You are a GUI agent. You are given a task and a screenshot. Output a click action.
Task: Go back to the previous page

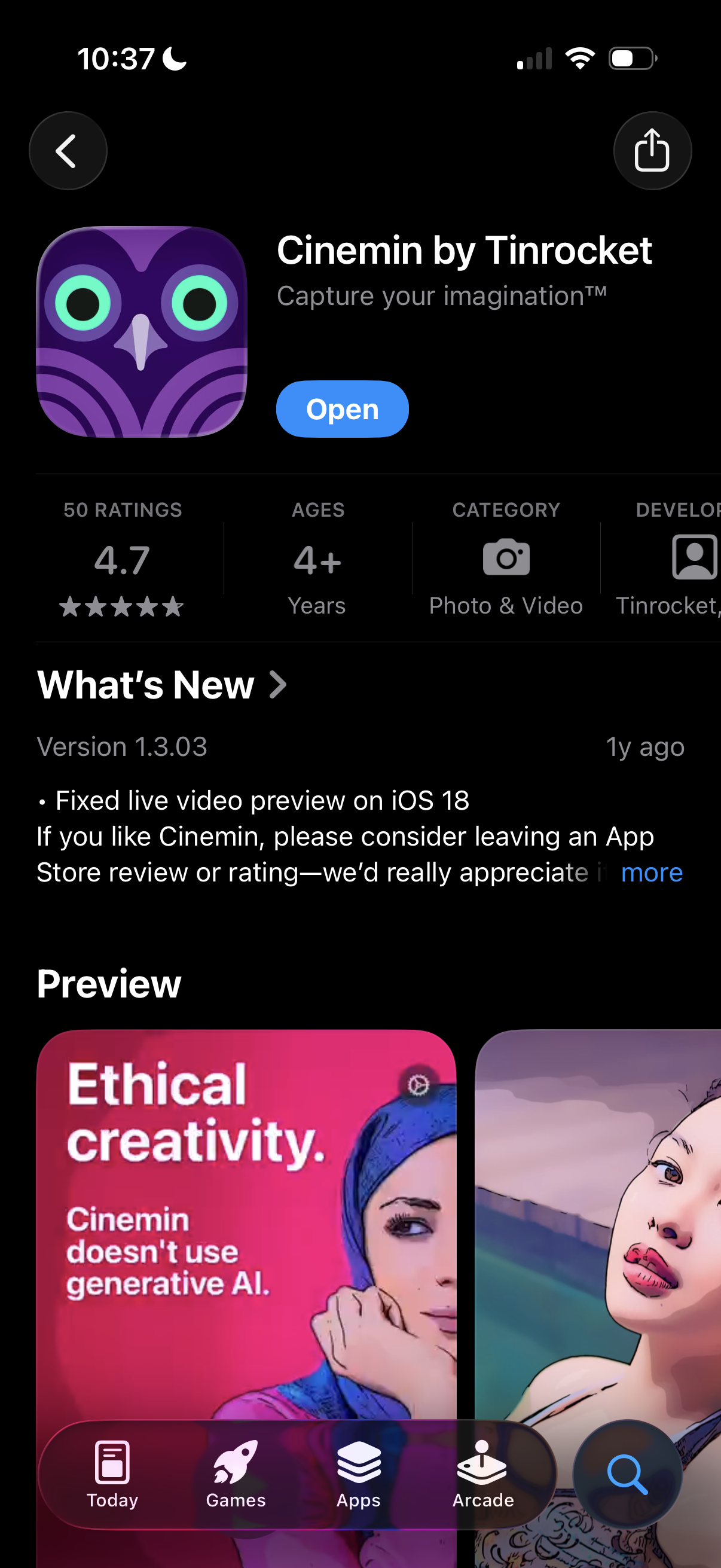[x=68, y=151]
